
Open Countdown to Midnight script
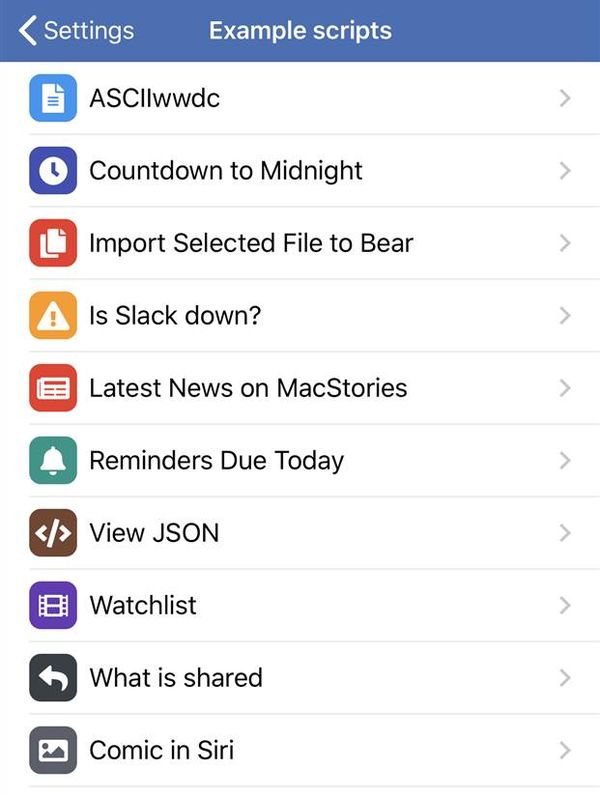pyautogui.click(x=300, y=171)
